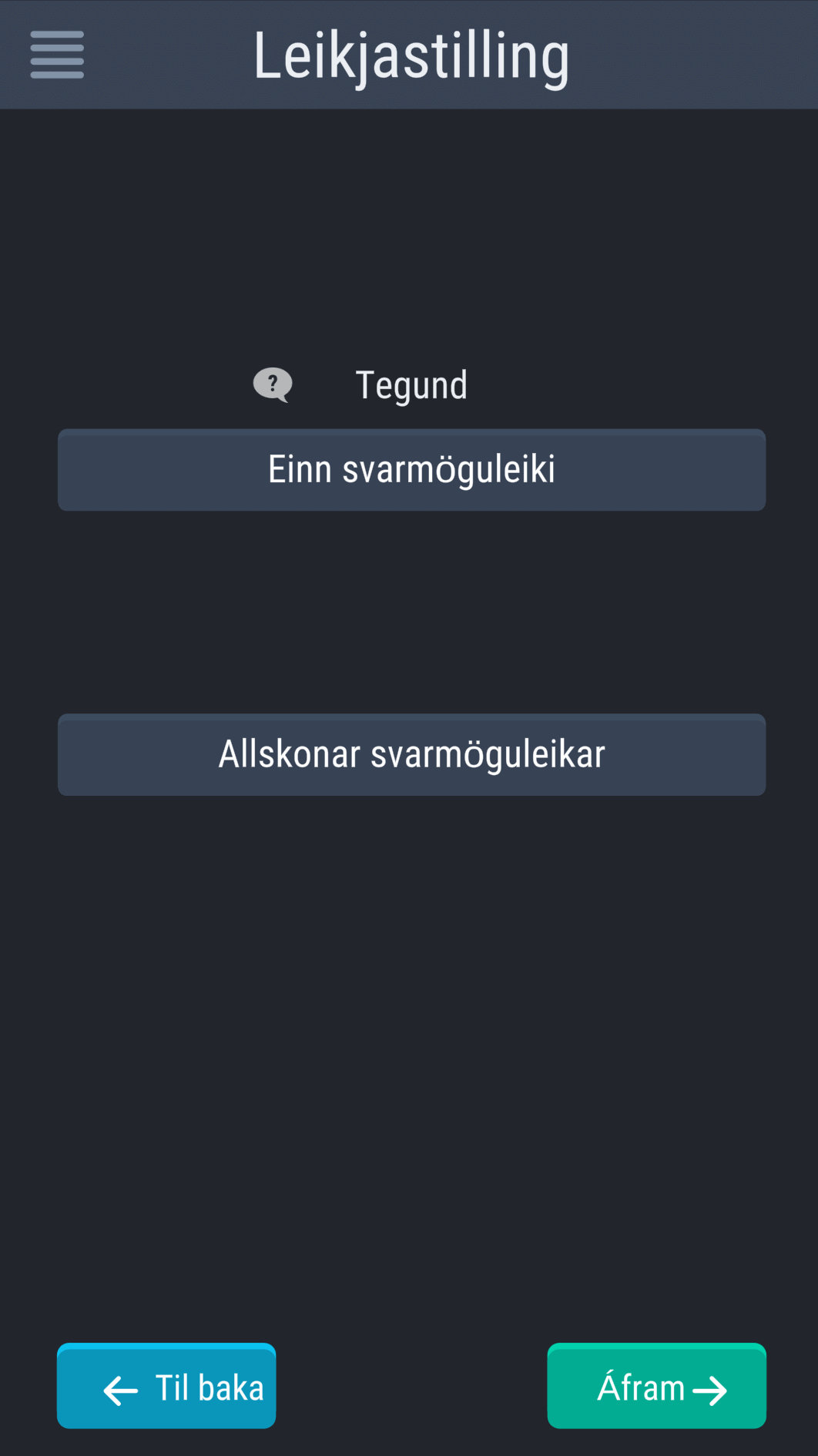This screenshot has height=1456, width=818.
Task: Select Einn svarmöguleiki
Action: 411,470
